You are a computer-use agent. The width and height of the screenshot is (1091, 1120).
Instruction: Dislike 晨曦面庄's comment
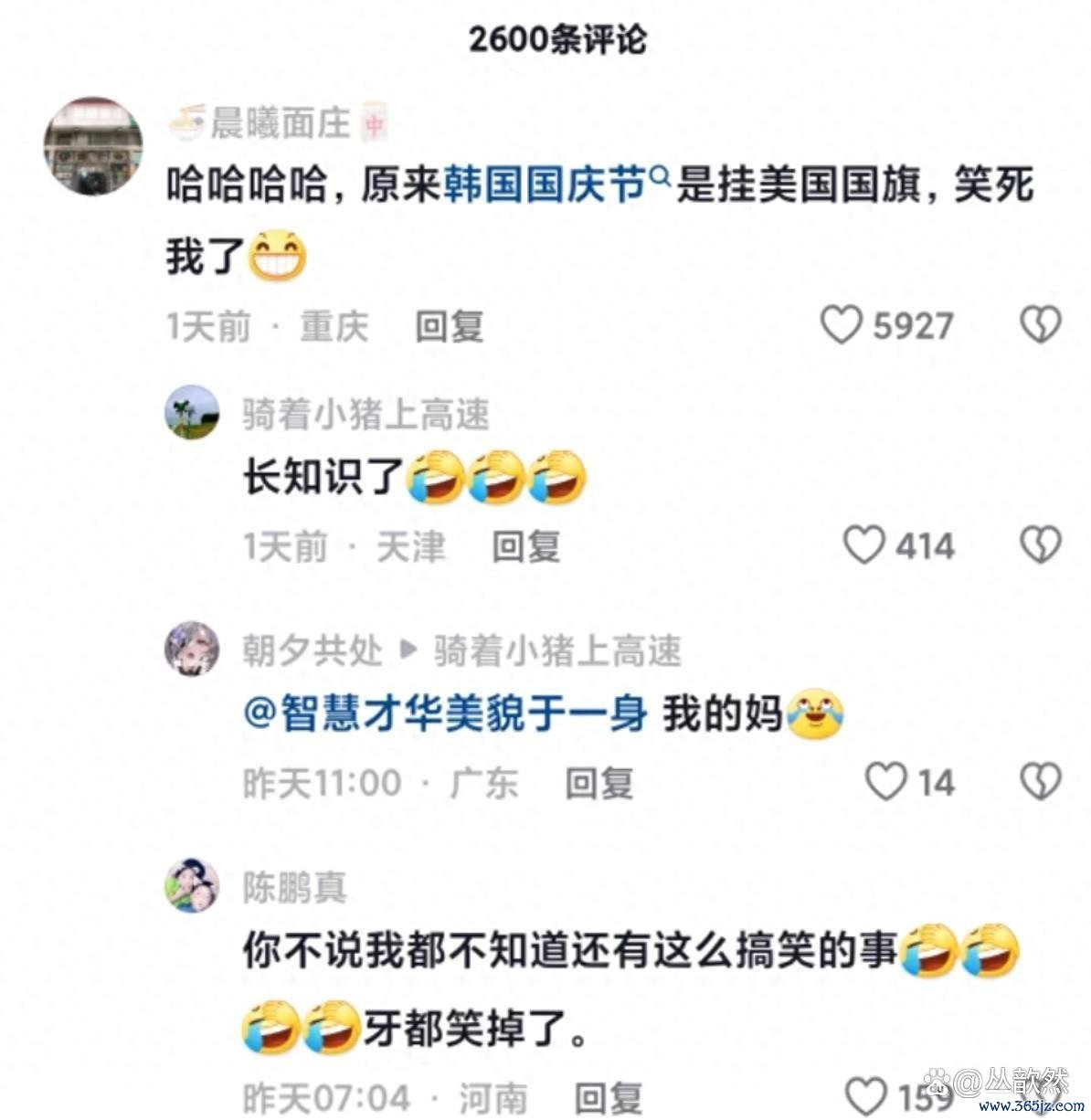pos(1040,325)
